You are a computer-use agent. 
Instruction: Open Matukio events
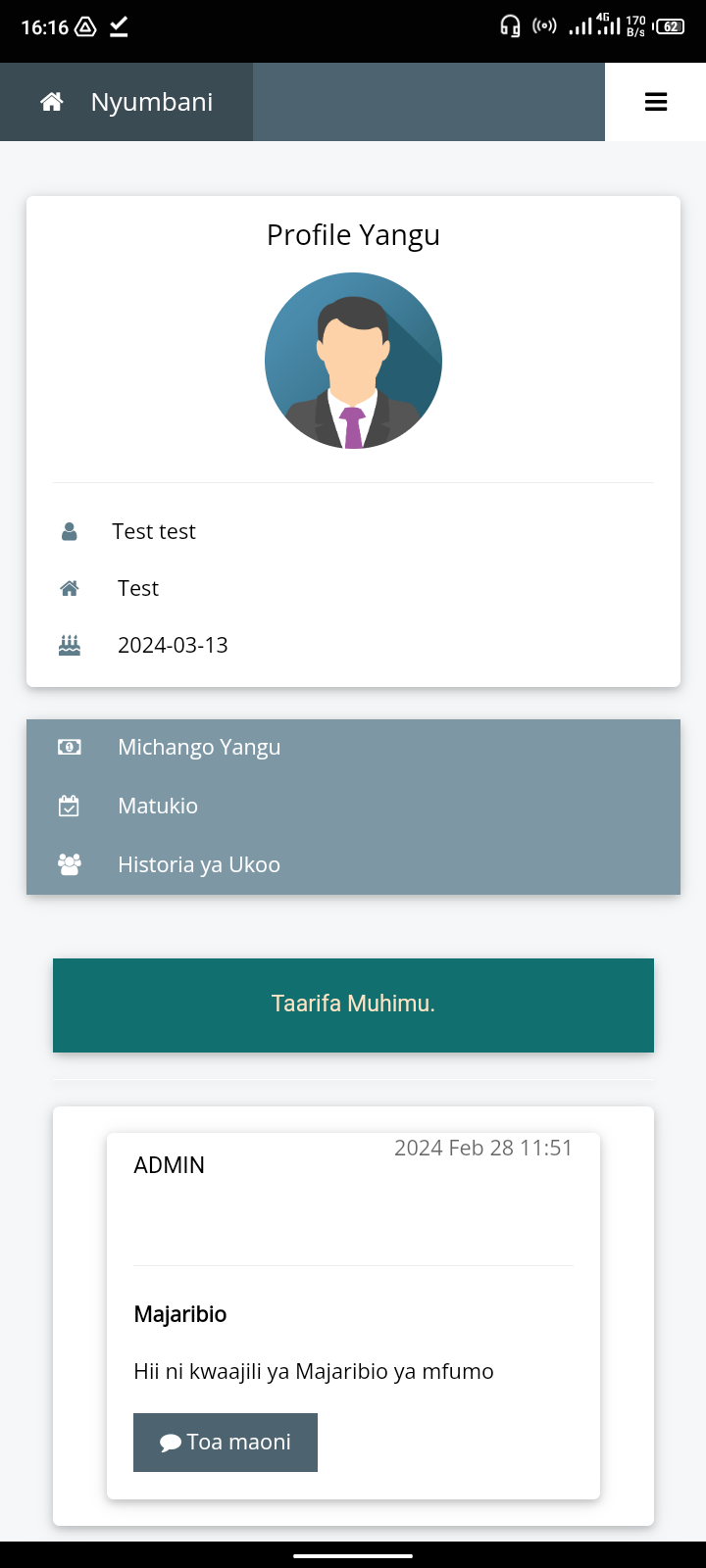(353, 807)
